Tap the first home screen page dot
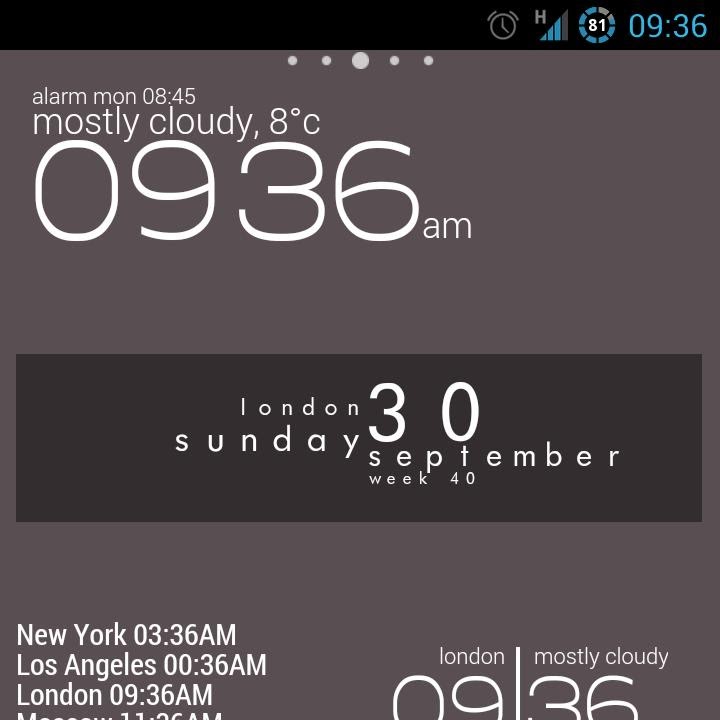The image size is (720, 720). (292, 61)
